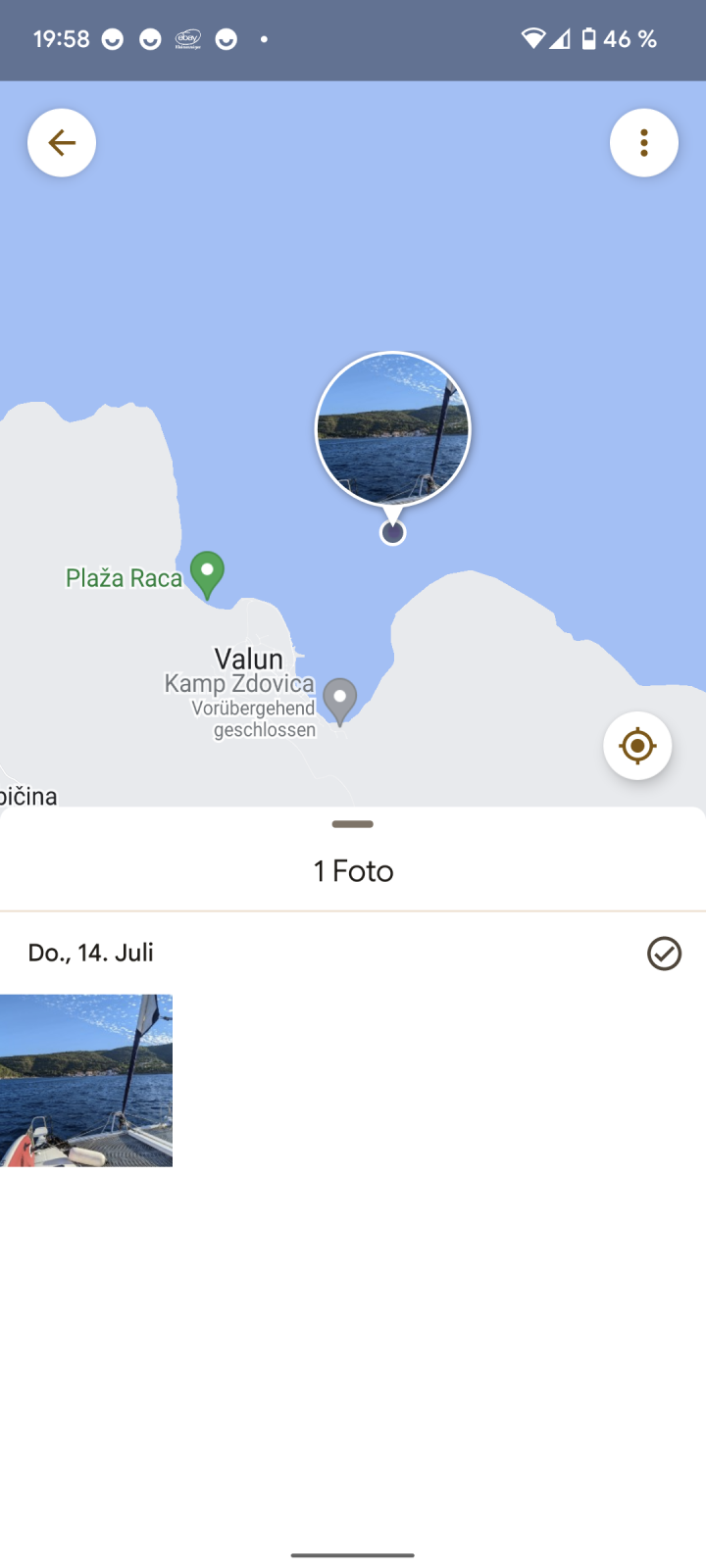Tap the Plaža Raca map pin
Image resolution: width=706 pixels, height=1568 pixels.
click(207, 572)
